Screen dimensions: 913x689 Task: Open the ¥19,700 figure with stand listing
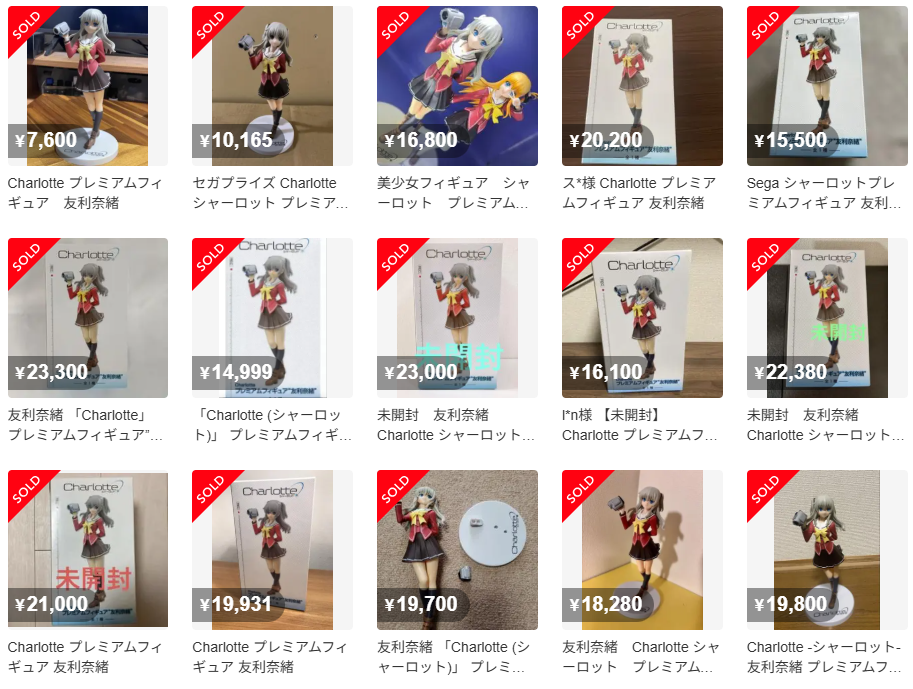pyautogui.click(x=457, y=549)
